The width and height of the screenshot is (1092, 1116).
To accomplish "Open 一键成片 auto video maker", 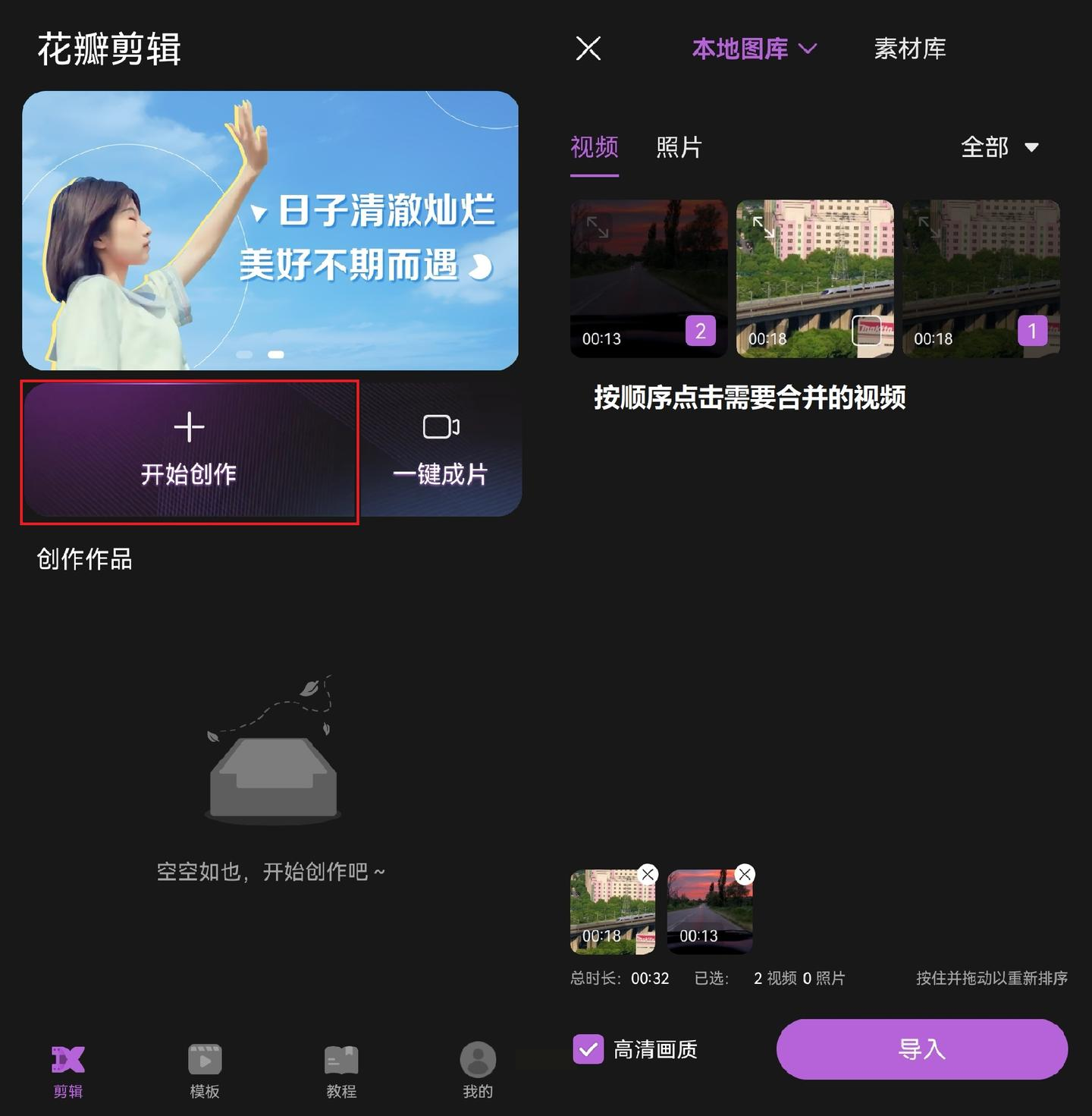I will click(441, 451).
